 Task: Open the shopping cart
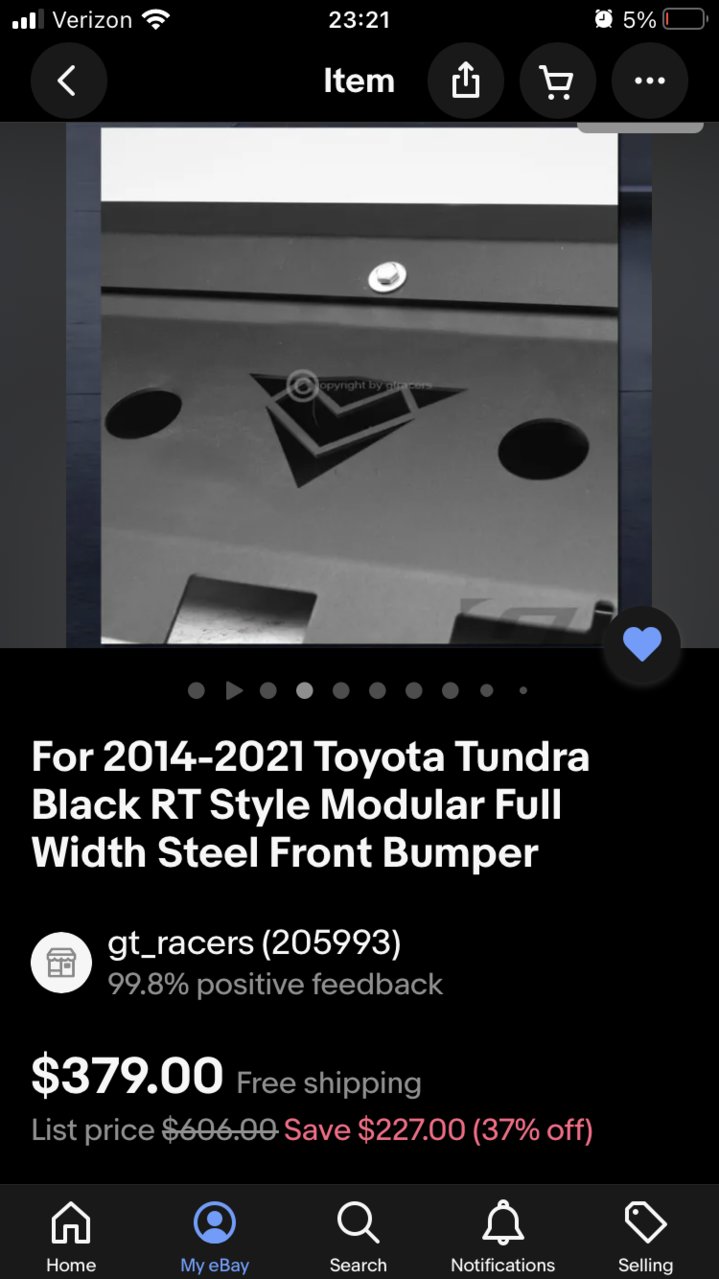pos(558,81)
